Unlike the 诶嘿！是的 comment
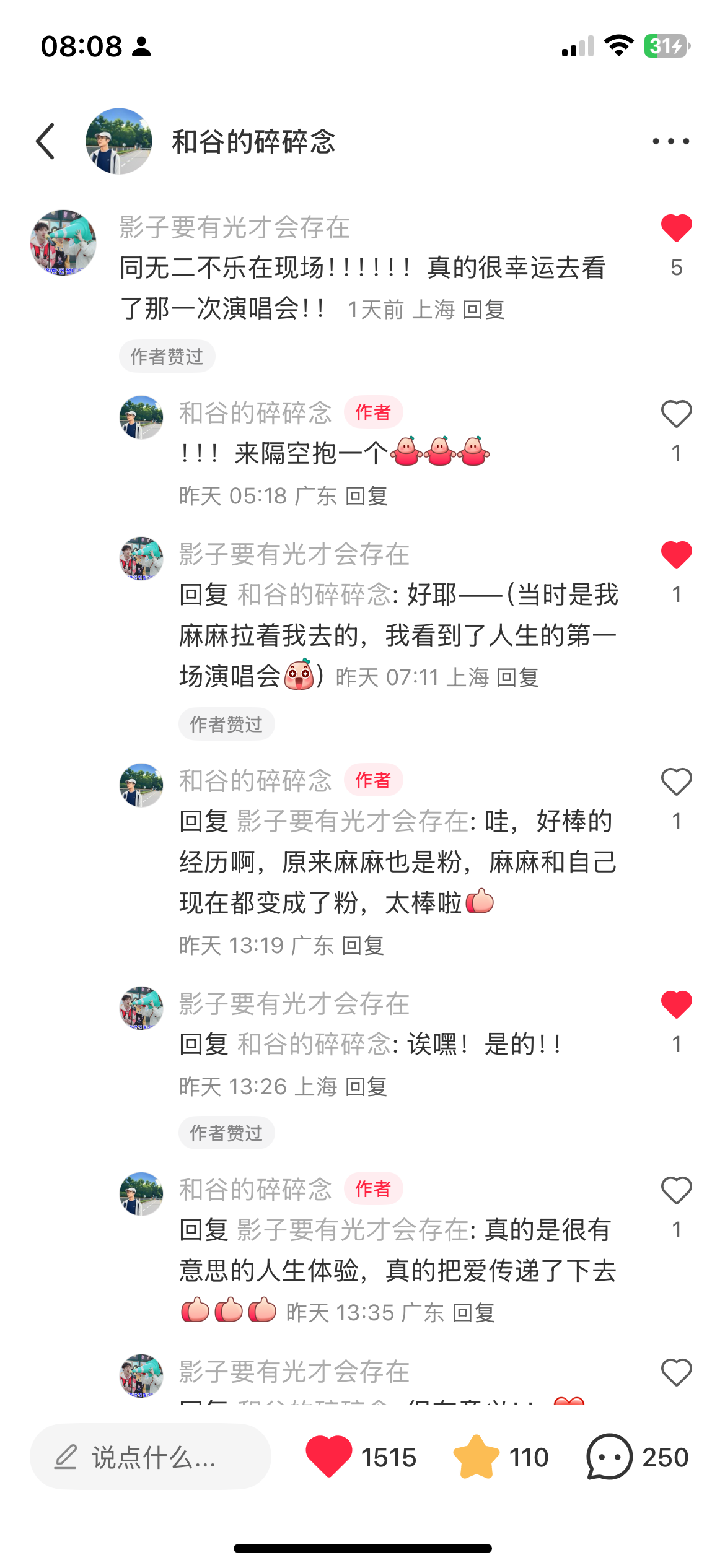This screenshot has width=725, height=1568. coord(676,1004)
